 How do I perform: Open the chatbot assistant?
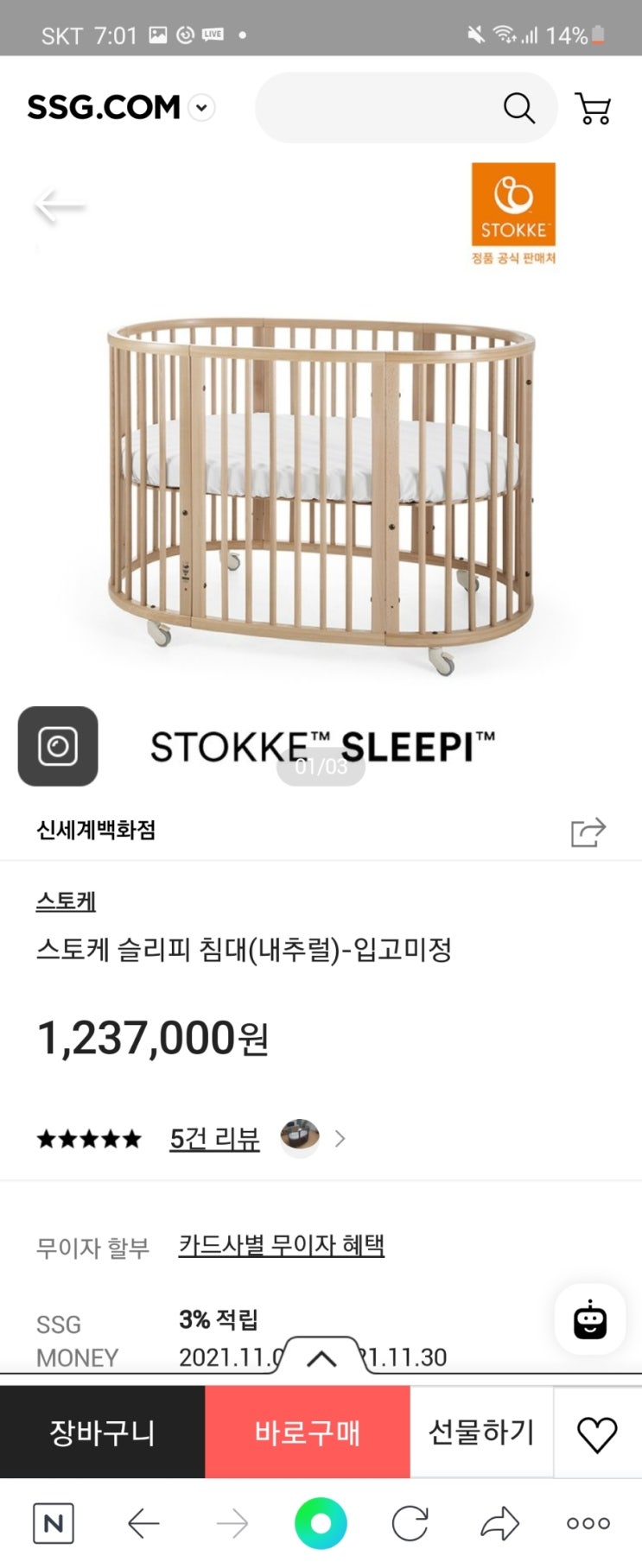590,1319
